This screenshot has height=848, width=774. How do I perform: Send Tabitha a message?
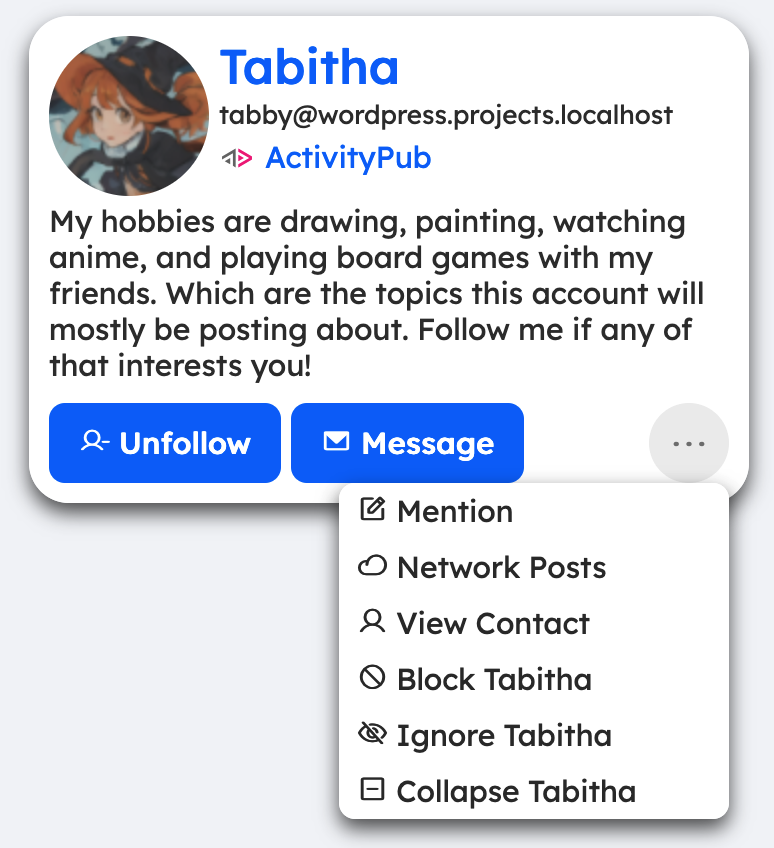[407, 443]
